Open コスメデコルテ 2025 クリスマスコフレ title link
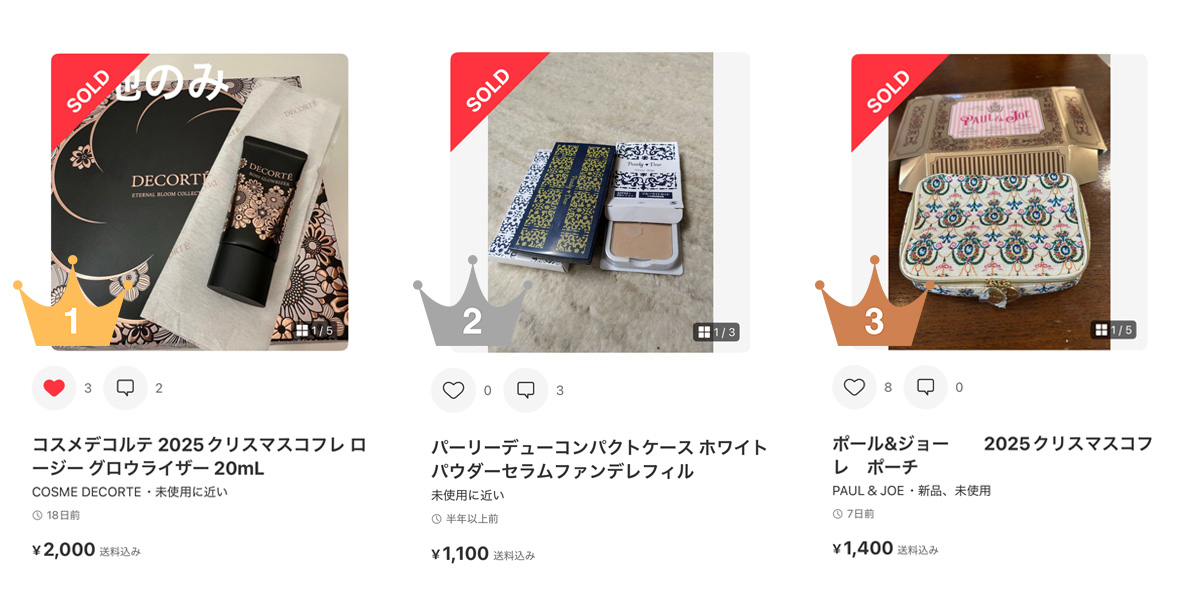 pos(198,456)
